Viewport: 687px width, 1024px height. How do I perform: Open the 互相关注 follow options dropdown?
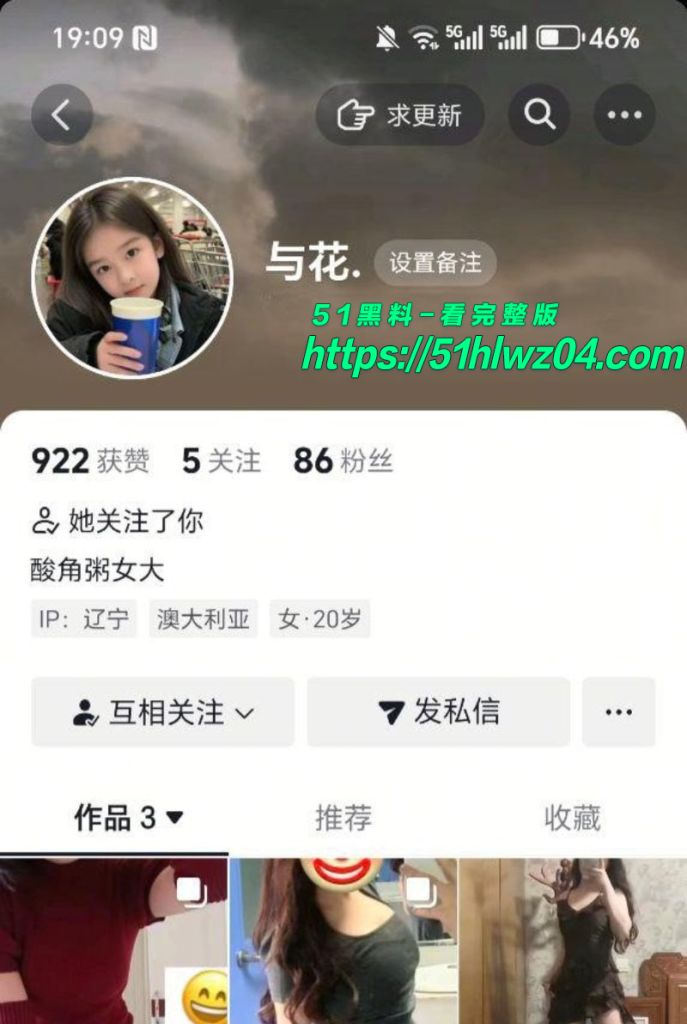point(163,712)
